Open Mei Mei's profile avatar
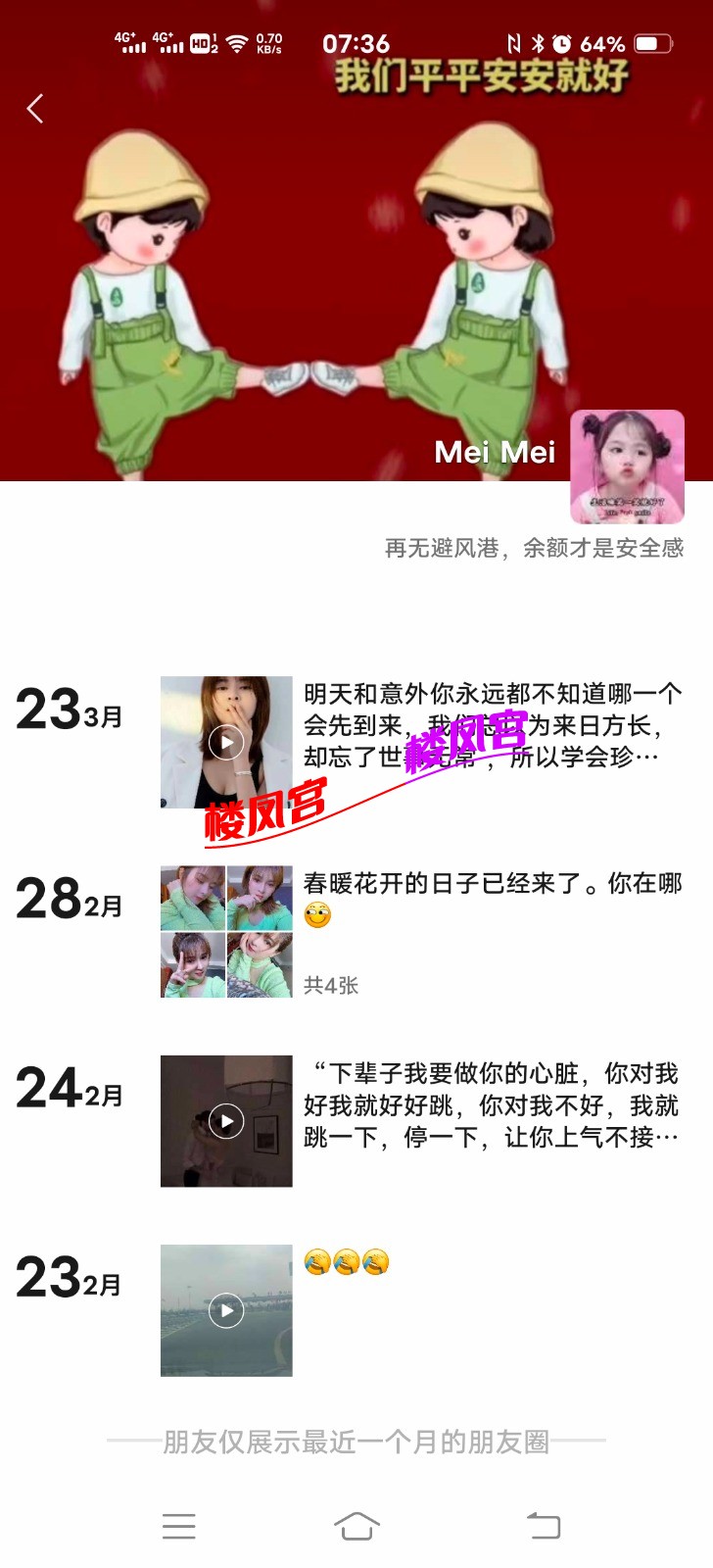 click(x=627, y=466)
